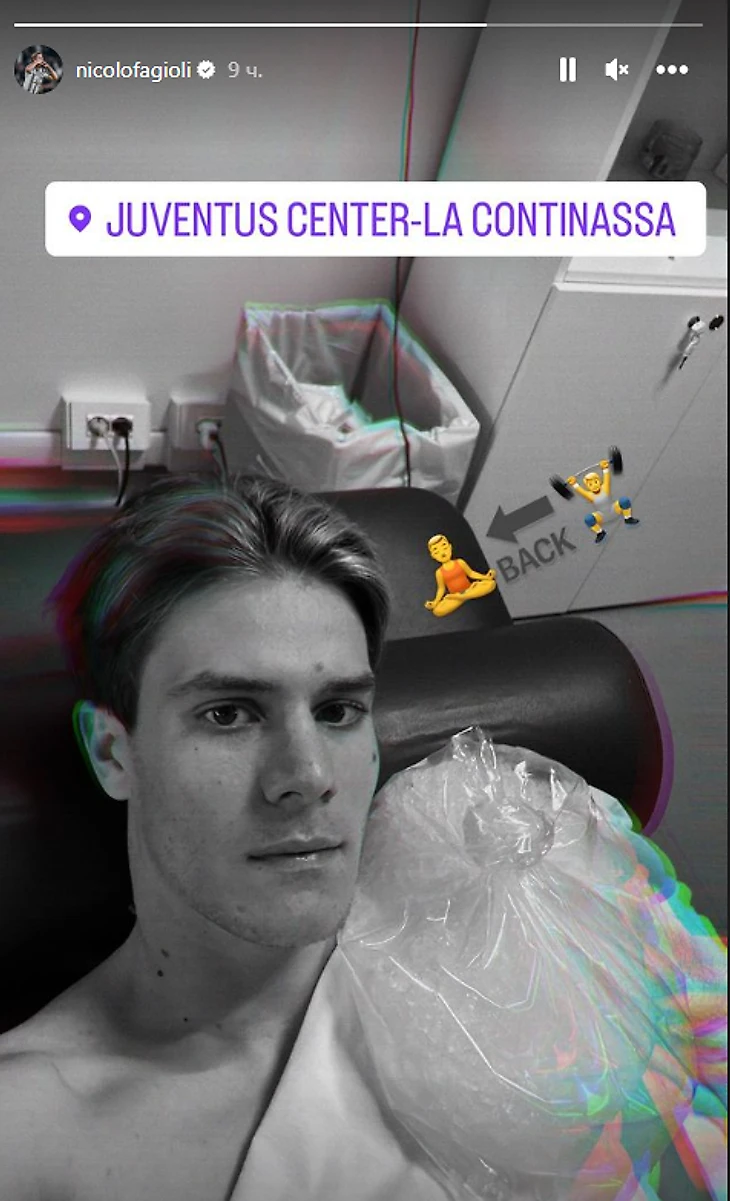Pause the story playback

567,70
